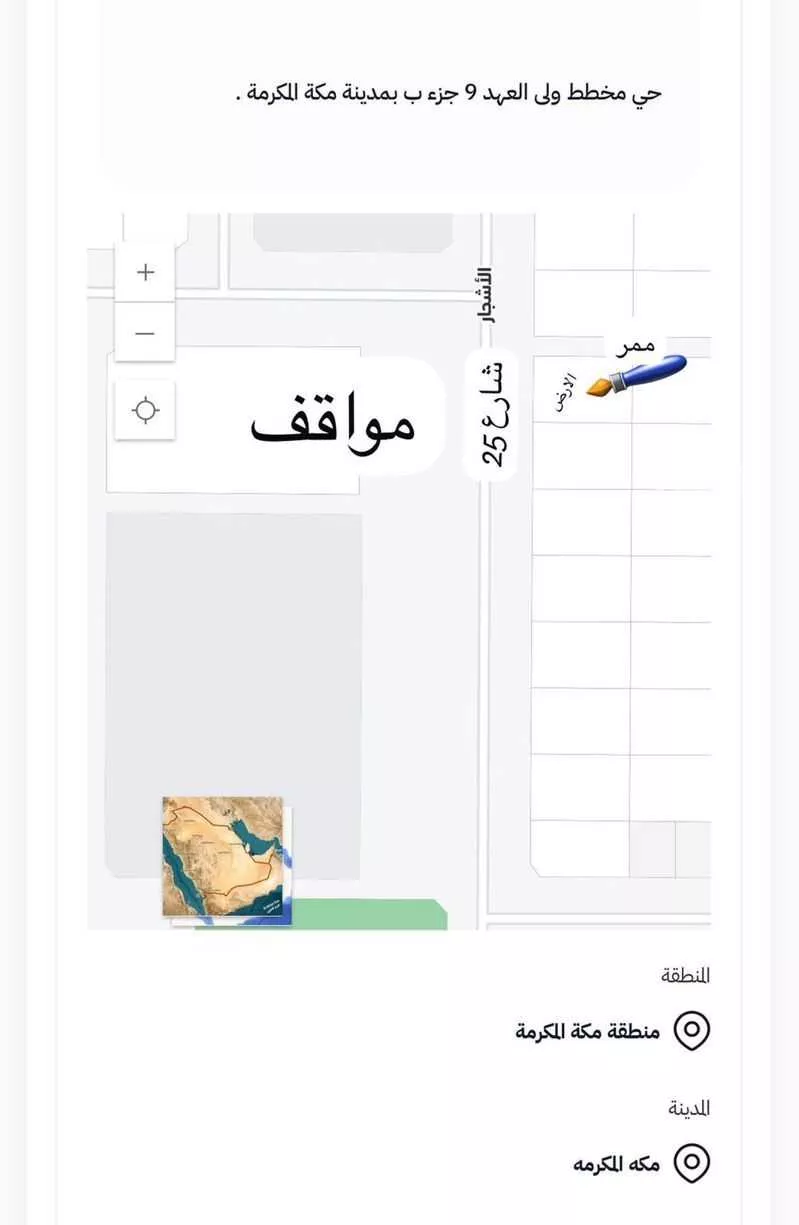This screenshot has height=1225, width=799.
Task: Zoom in on the map
Action: pyautogui.click(x=146, y=272)
